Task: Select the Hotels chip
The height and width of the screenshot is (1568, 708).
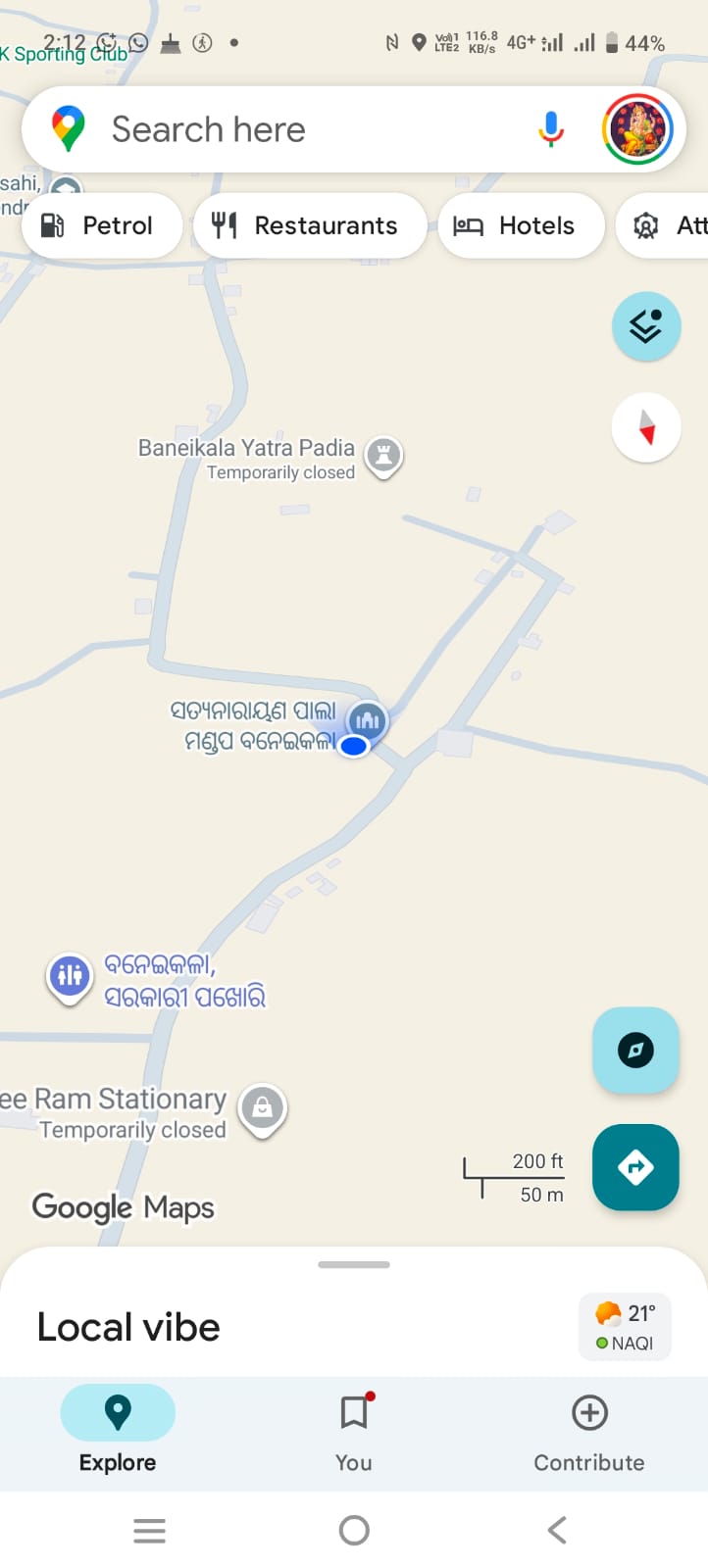Action: click(x=520, y=225)
